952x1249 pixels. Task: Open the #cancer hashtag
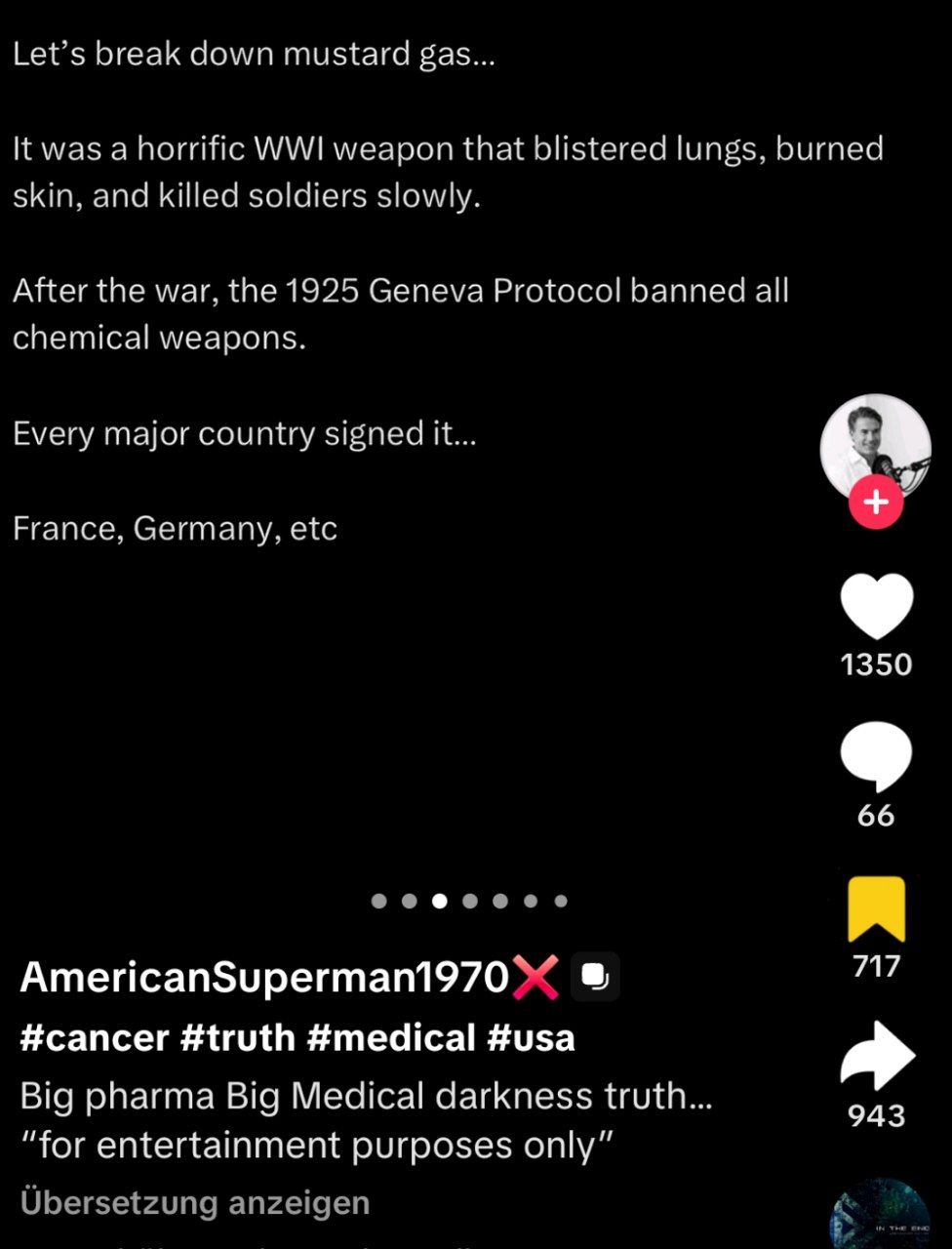(x=94, y=1037)
